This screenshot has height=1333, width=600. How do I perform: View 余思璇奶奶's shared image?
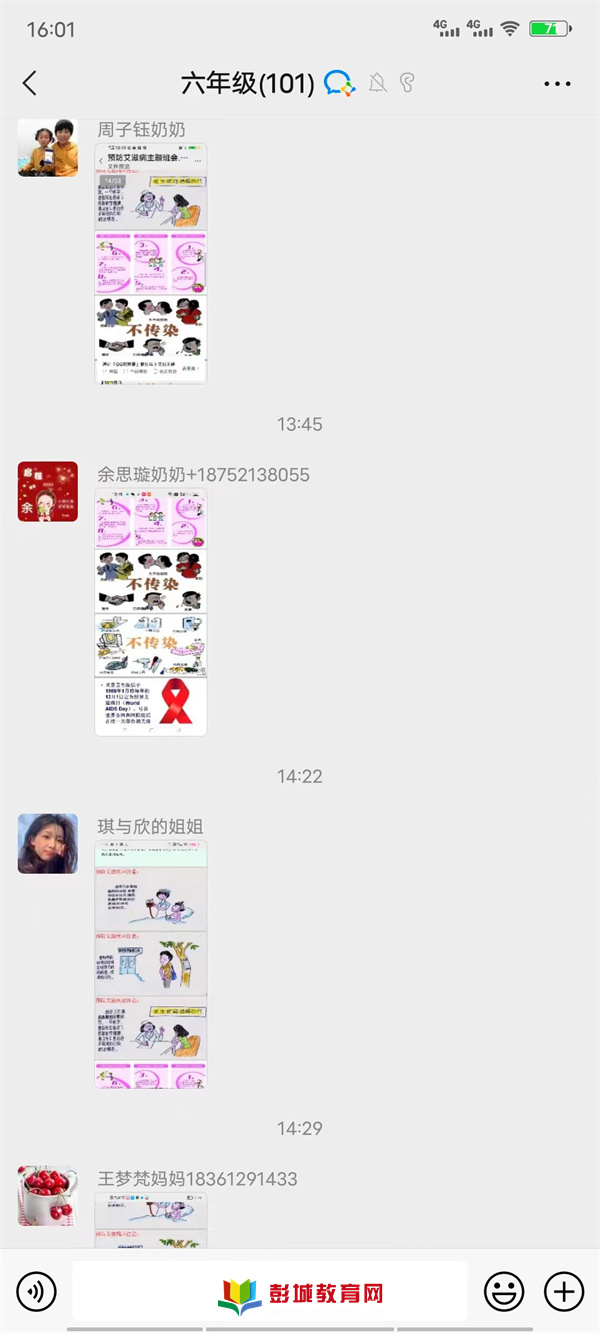click(151, 612)
